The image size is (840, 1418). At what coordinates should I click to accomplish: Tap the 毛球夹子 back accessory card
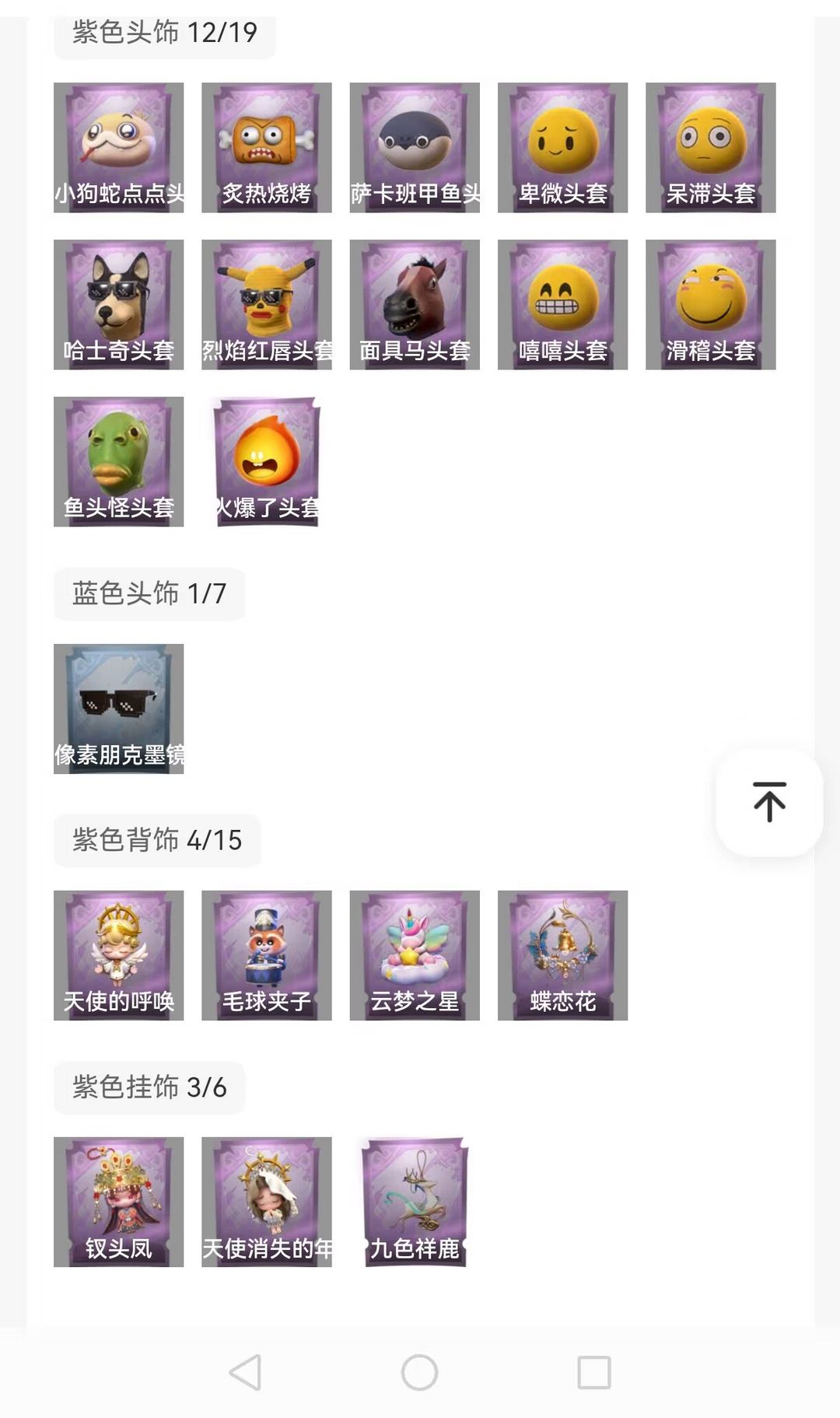[x=266, y=955]
